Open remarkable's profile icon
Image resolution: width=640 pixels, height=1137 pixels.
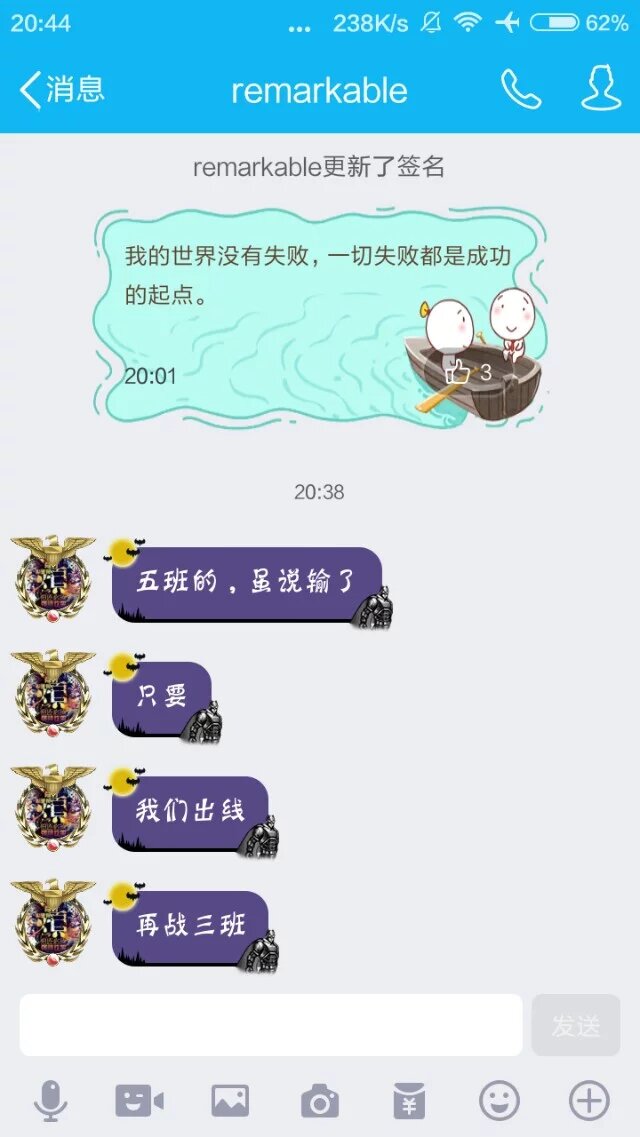coord(601,90)
